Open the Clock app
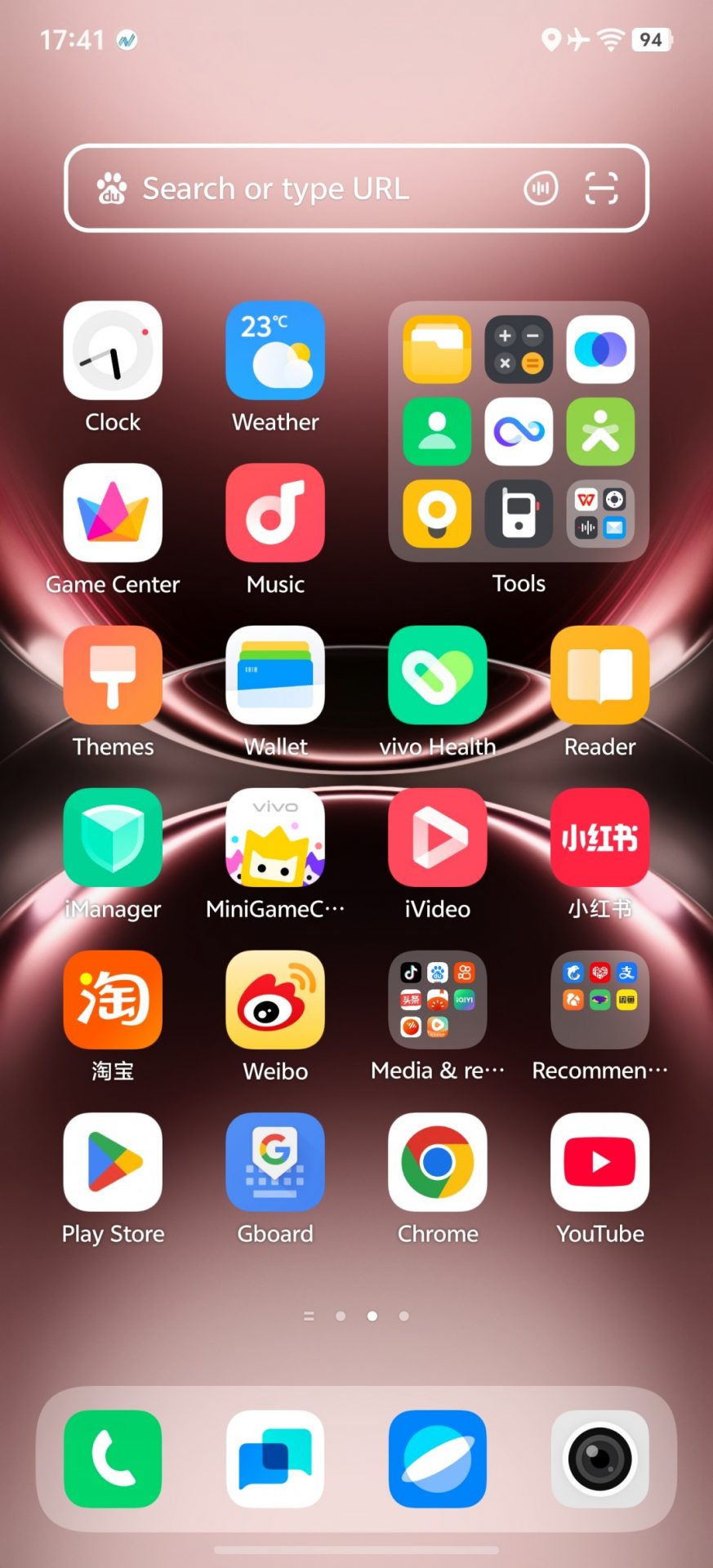The image size is (713, 1568). (x=113, y=351)
